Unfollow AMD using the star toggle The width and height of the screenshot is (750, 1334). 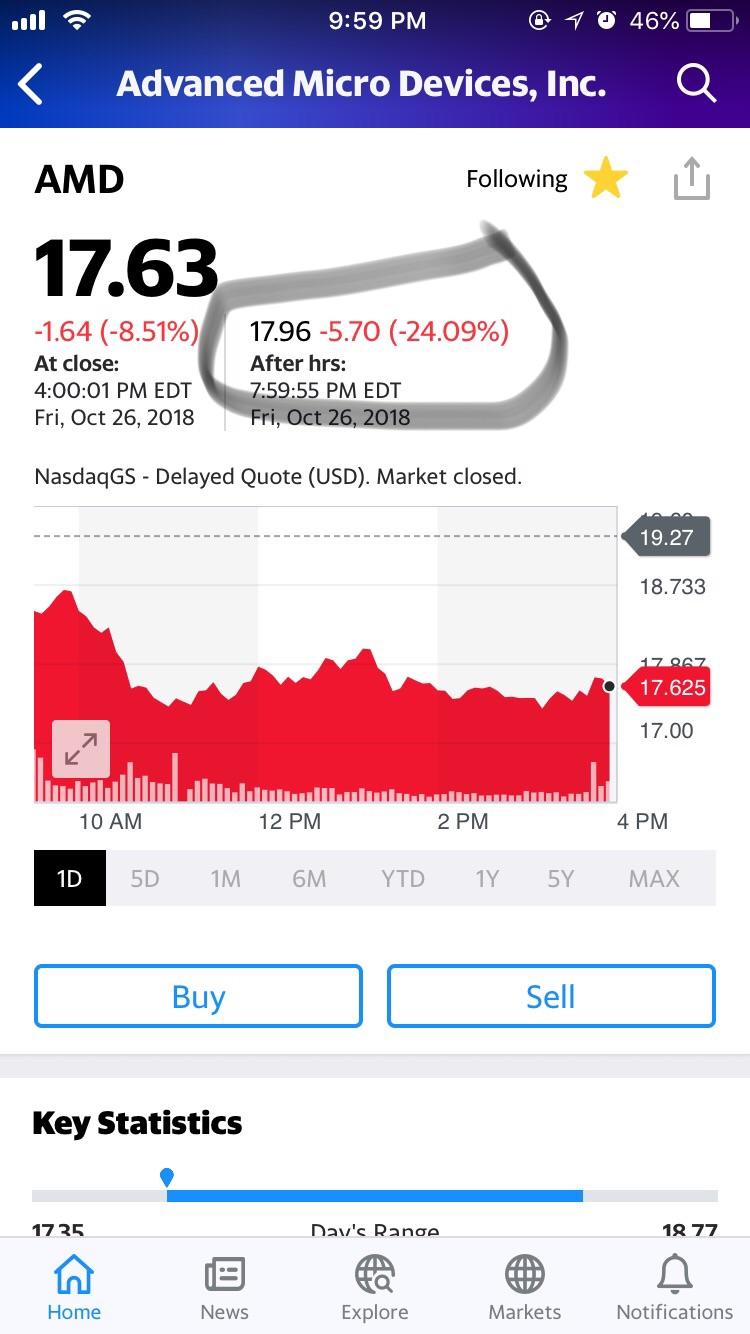click(x=605, y=178)
